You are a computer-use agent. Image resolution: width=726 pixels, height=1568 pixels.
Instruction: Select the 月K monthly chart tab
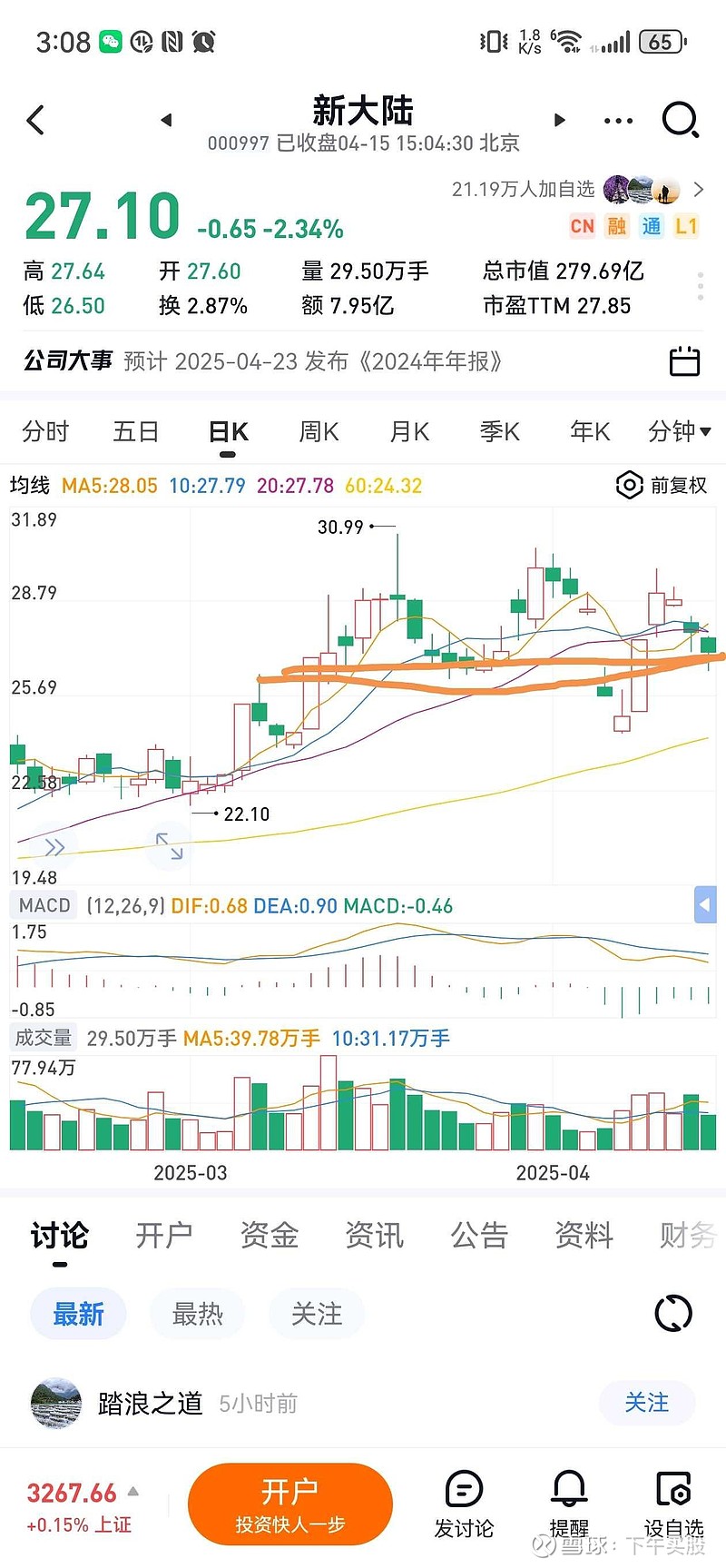[x=409, y=432]
